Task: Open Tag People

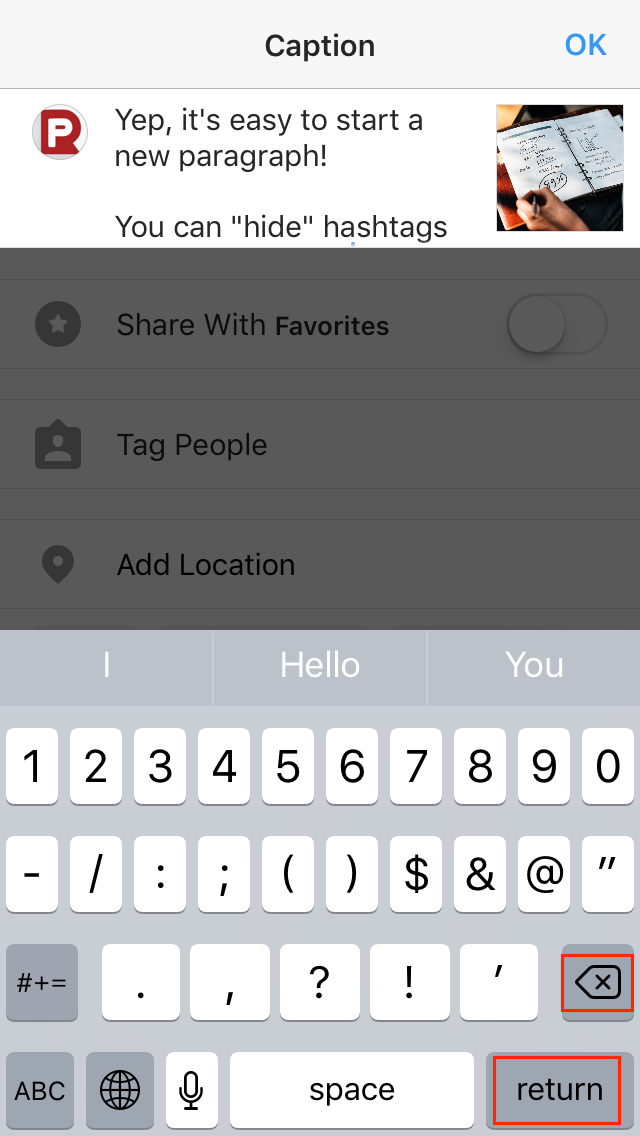Action: [320, 444]
